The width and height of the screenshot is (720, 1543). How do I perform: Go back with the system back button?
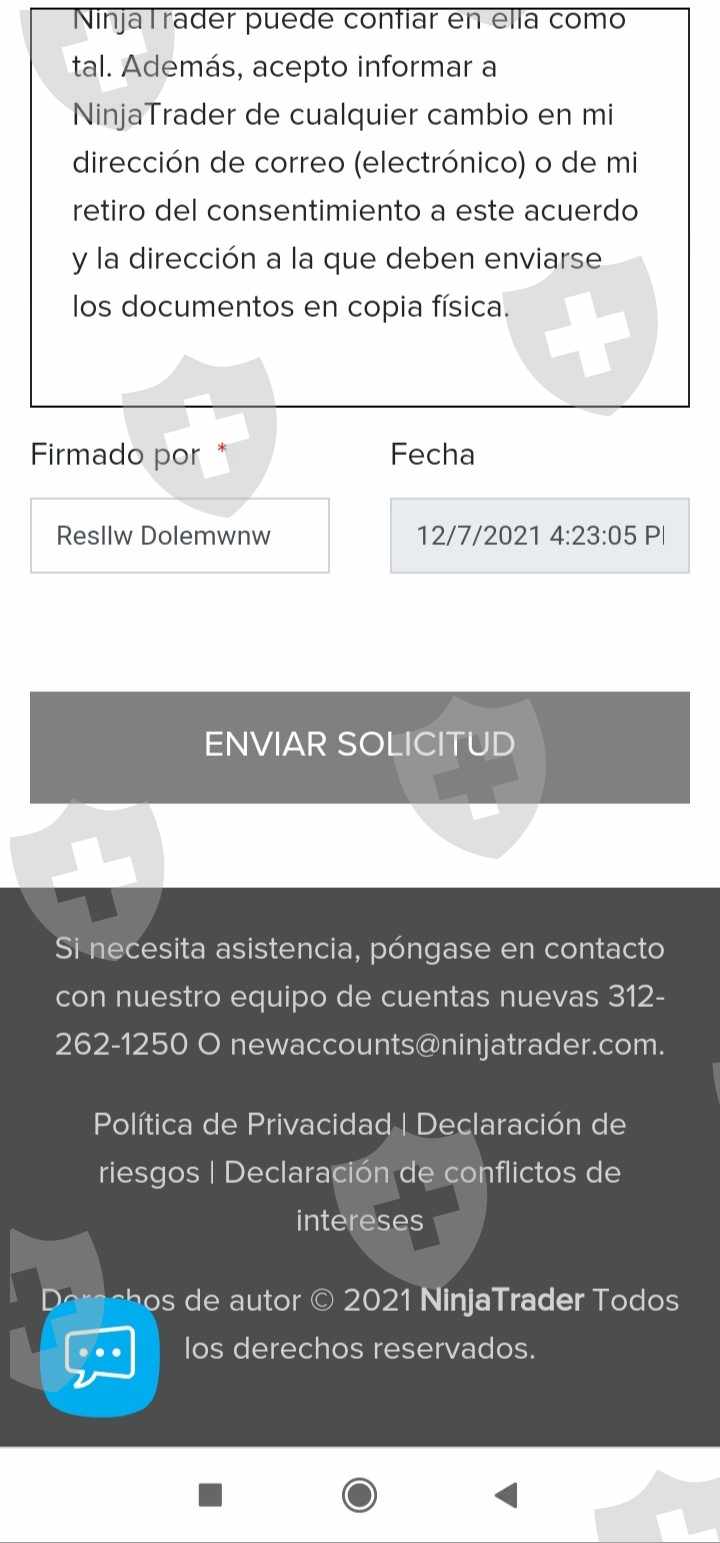pyautogui.click(x=506, y=1495)
